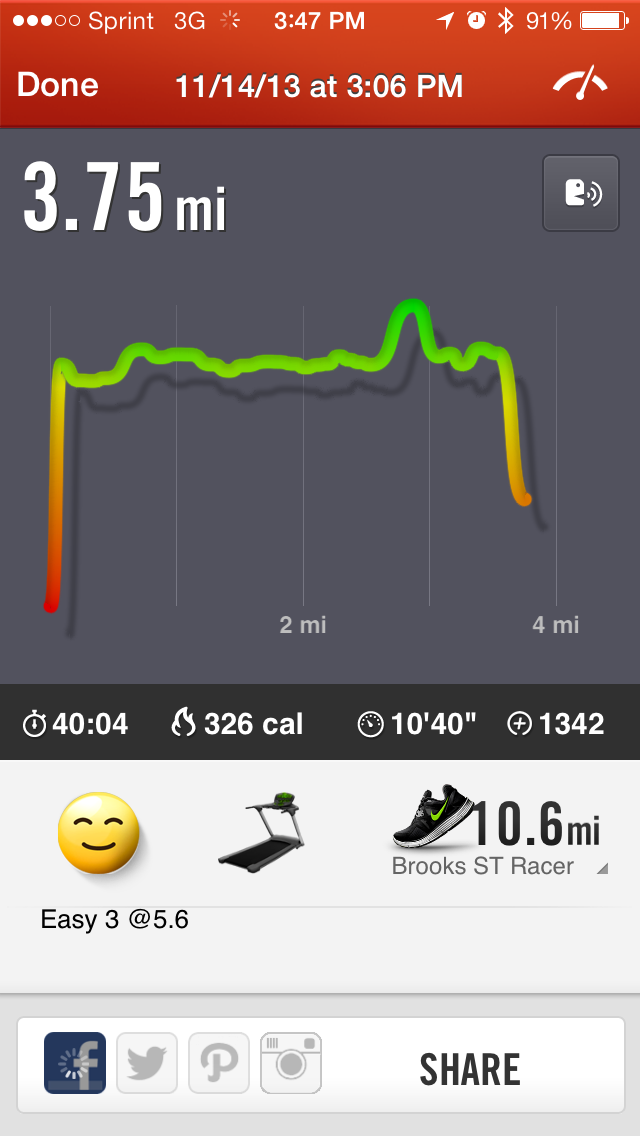This screenshot has width=640, height=1136.
Task: Select the treadmill terrain icon
Action: coord(262,831)
